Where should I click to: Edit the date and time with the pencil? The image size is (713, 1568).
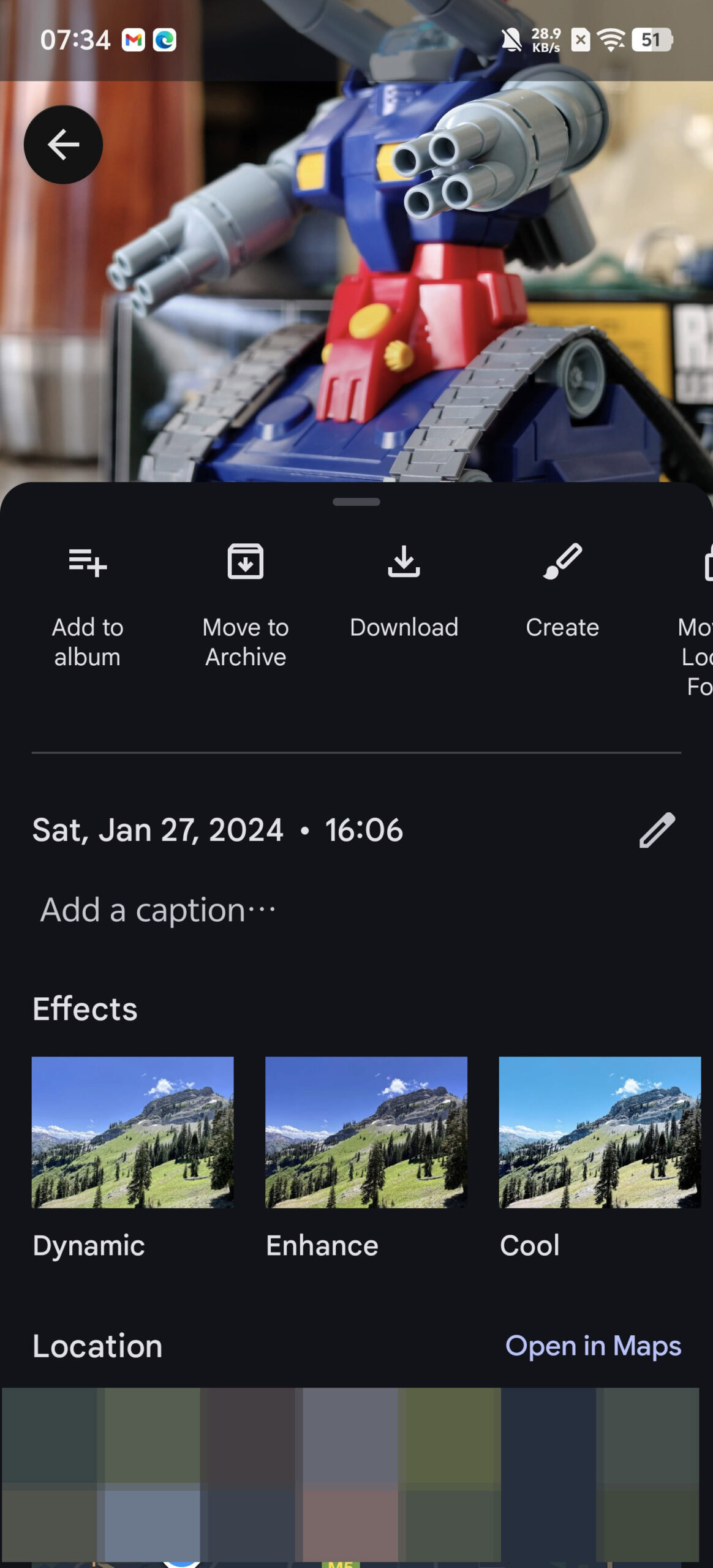point(657,831)
